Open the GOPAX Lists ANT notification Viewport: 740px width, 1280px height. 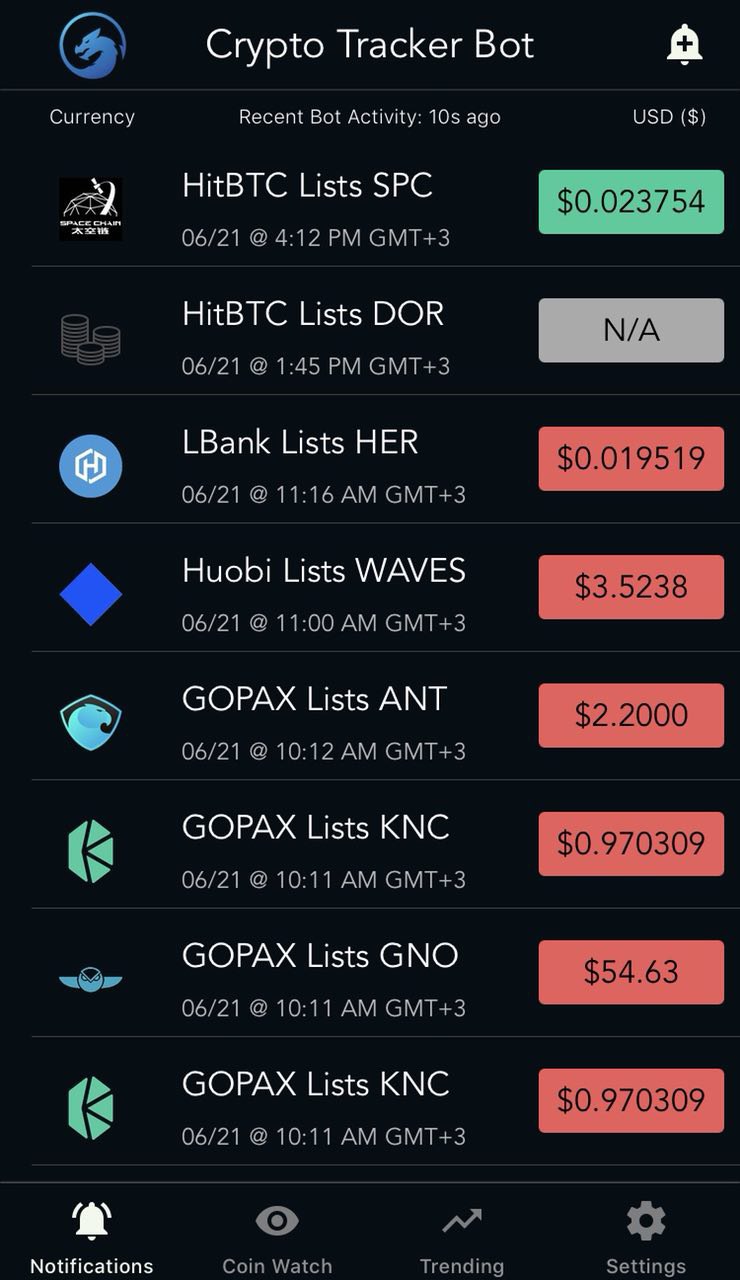370,715
